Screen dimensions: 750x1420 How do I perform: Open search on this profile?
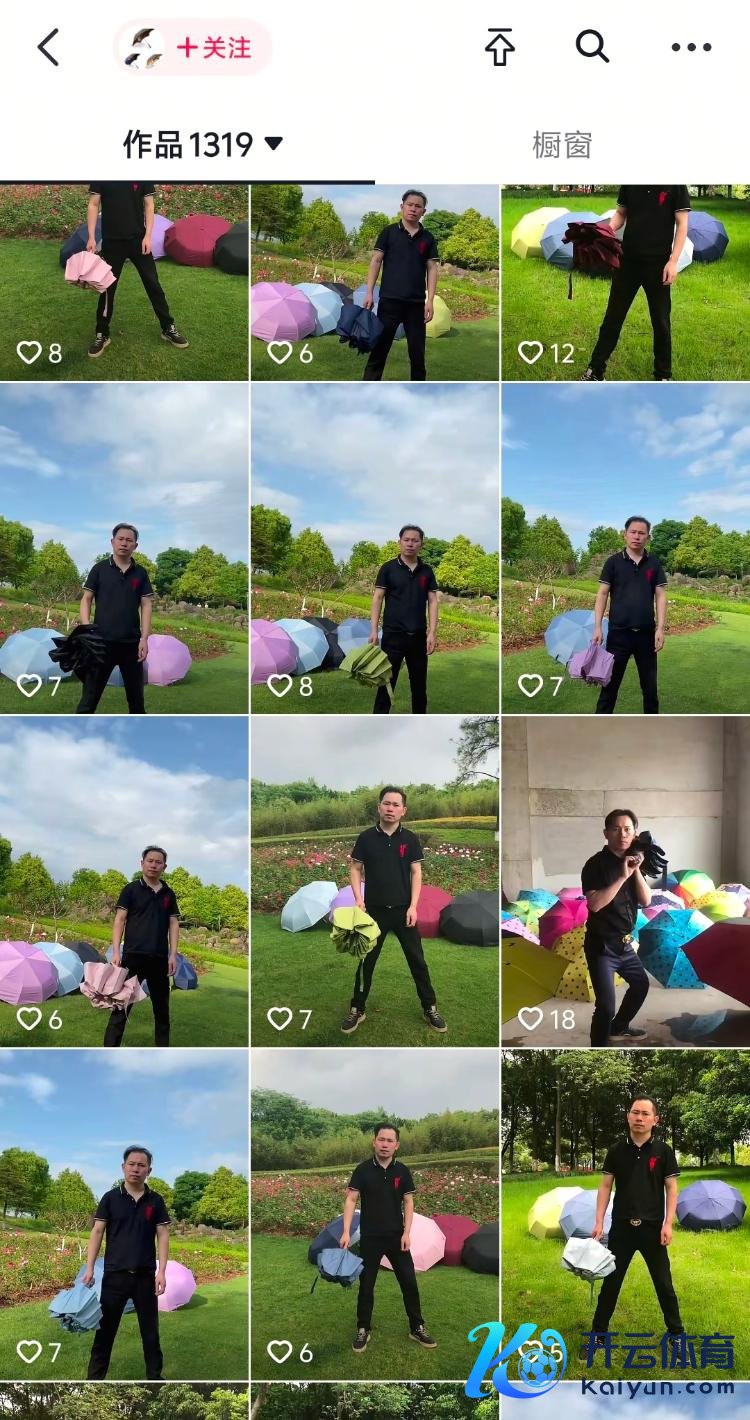click(592, 46)
